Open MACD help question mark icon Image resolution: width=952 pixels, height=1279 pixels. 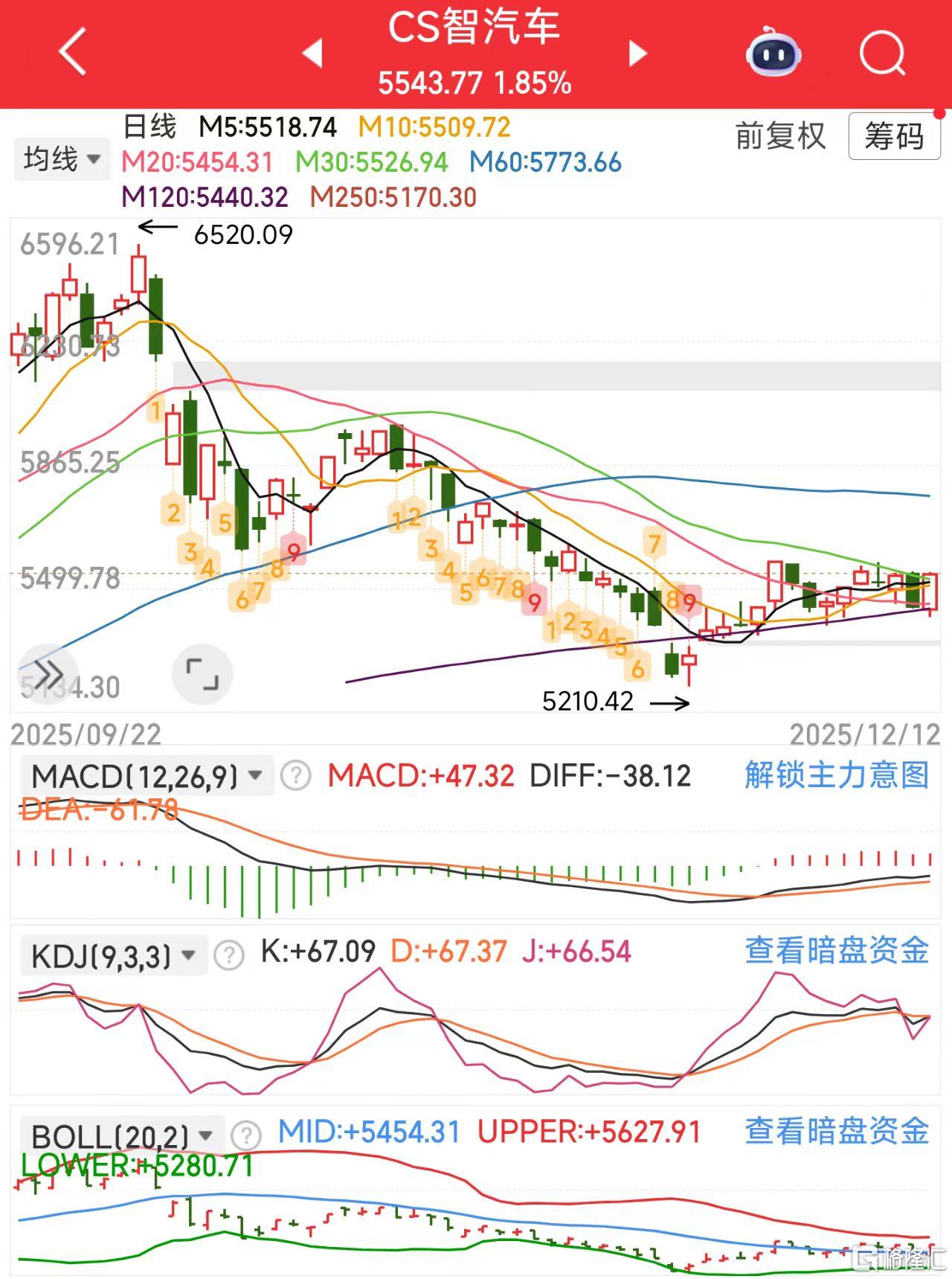(x=296, y=775)
